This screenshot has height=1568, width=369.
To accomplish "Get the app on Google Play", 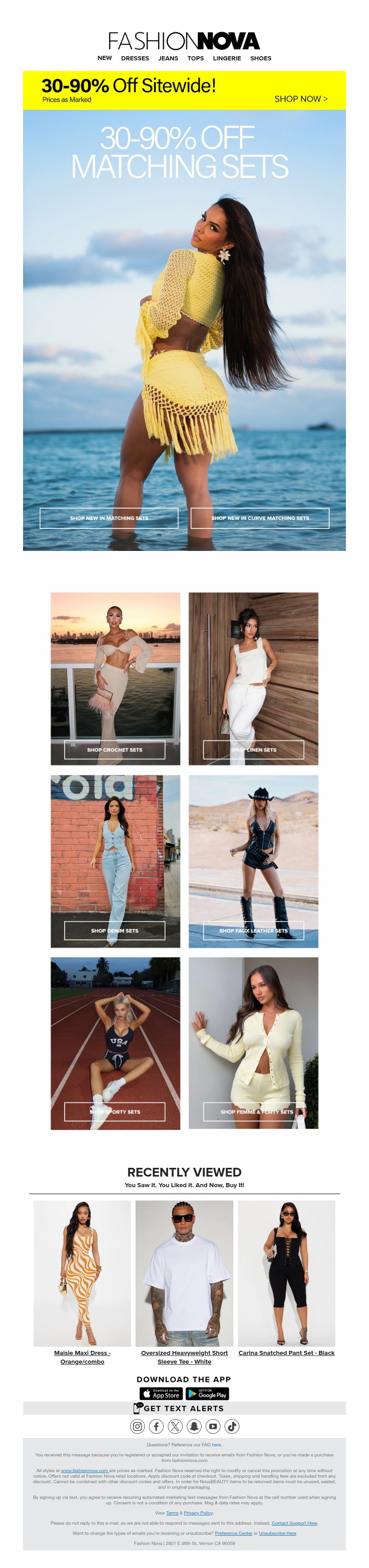I will [x=207, y=1393].
